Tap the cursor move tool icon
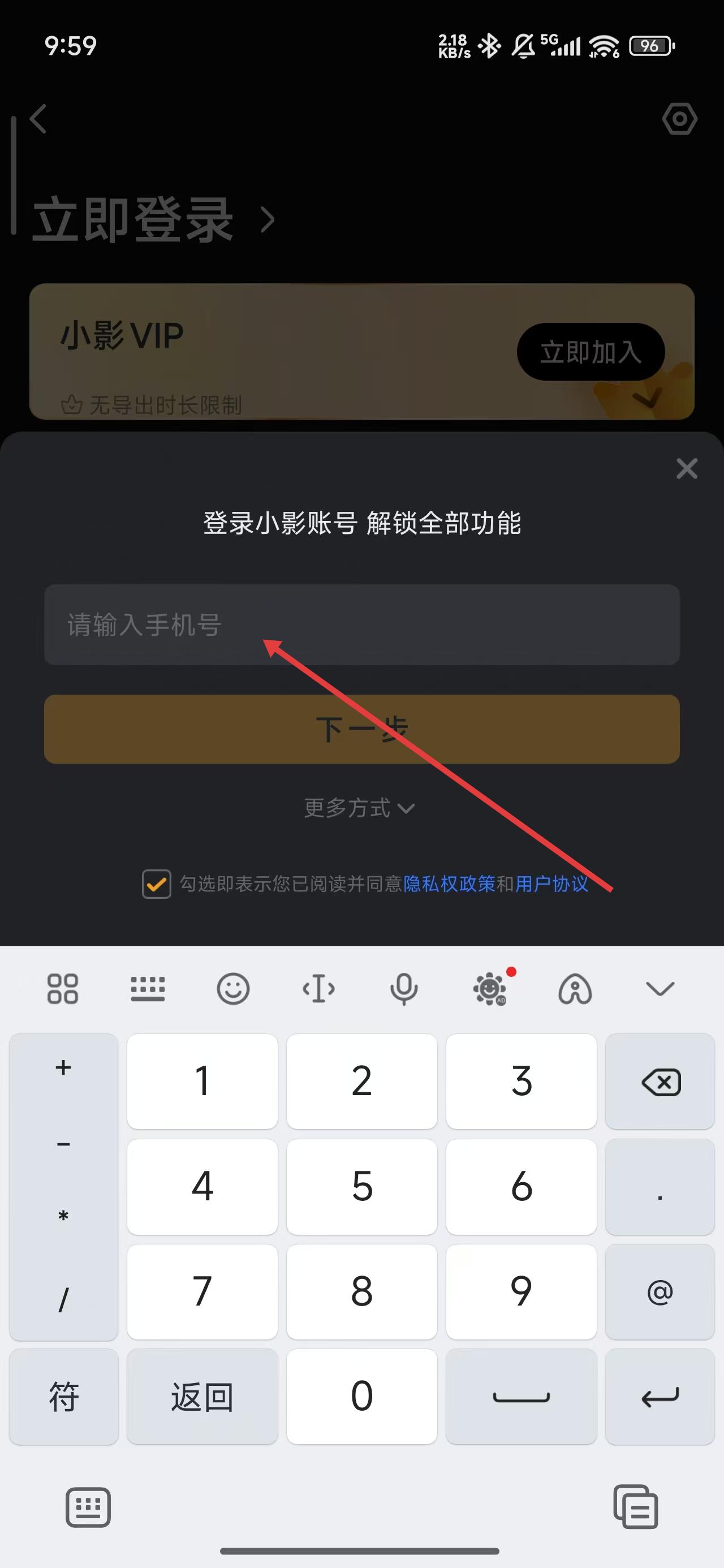This screenshot has width=724, height=1568. pyautogui.click(x=318, y=989)
